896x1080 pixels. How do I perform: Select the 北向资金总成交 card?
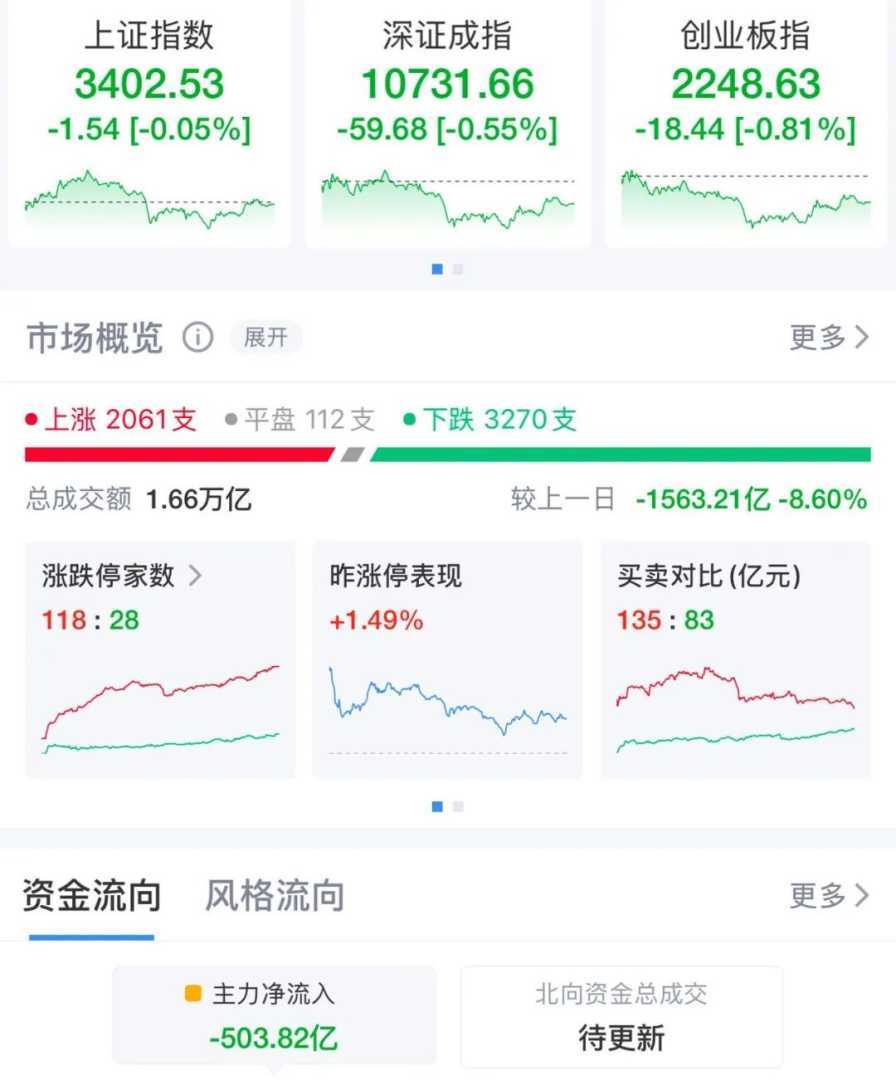621,1015
